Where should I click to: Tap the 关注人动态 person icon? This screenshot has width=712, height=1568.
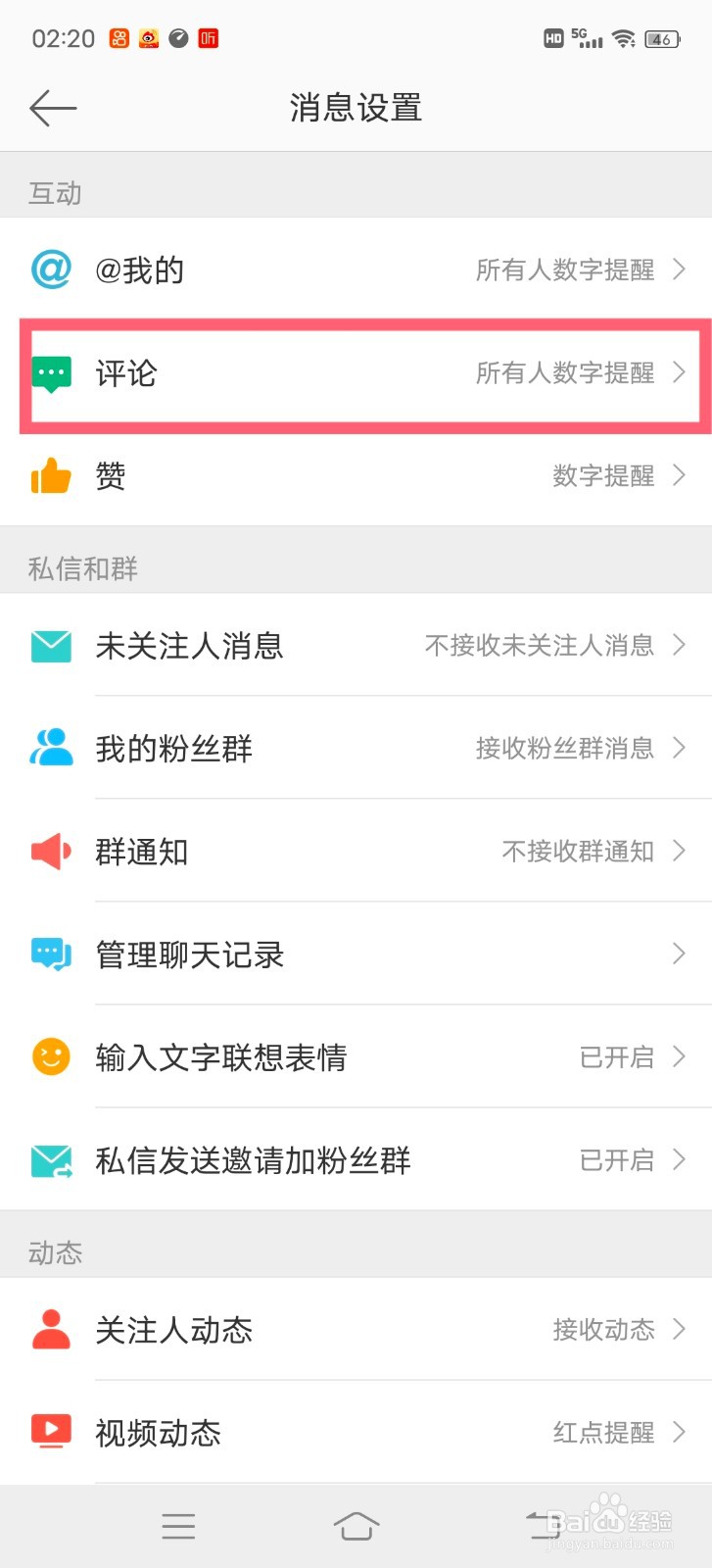(51, 1330)
